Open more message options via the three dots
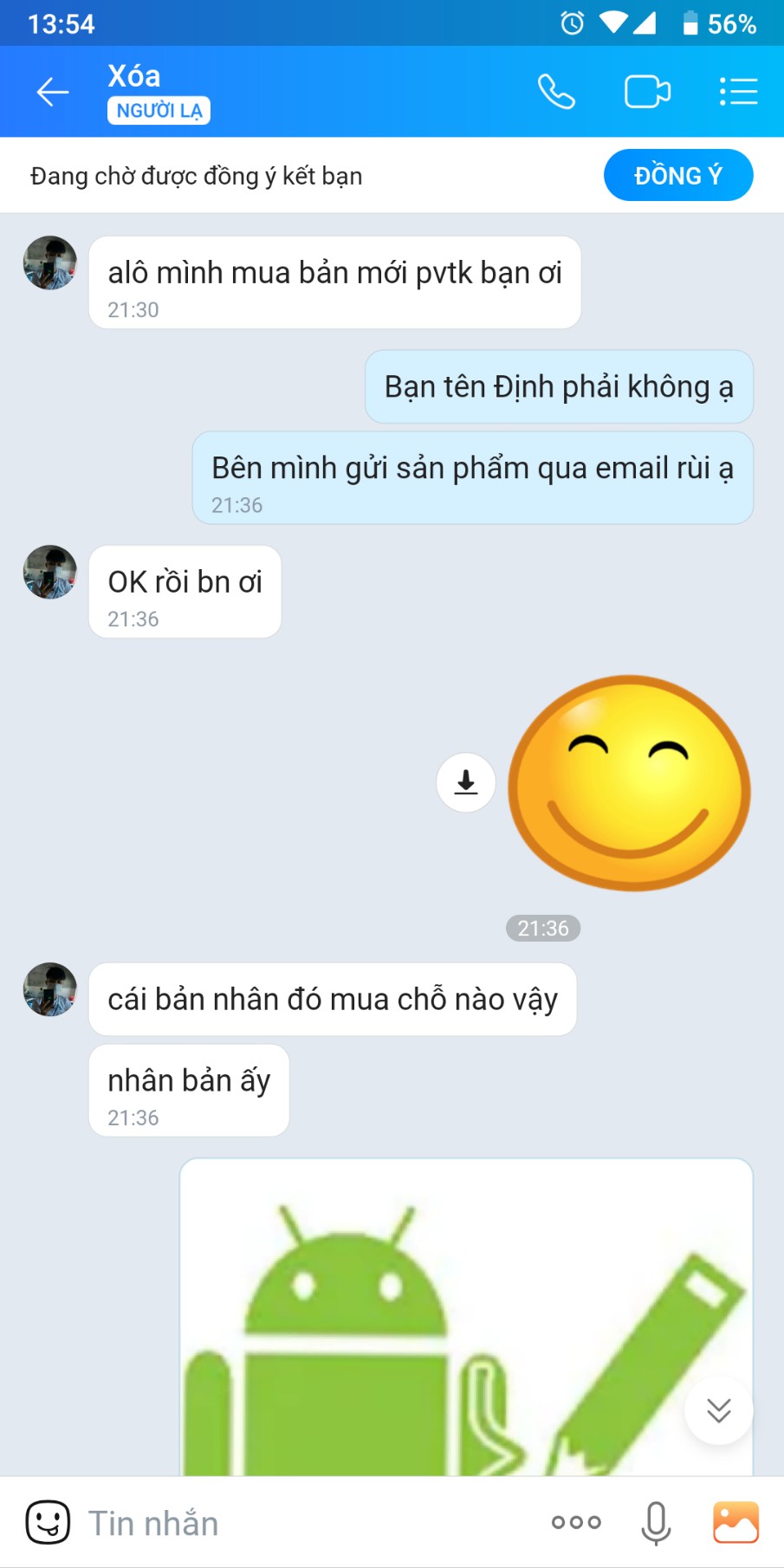 click(574, 1521)
